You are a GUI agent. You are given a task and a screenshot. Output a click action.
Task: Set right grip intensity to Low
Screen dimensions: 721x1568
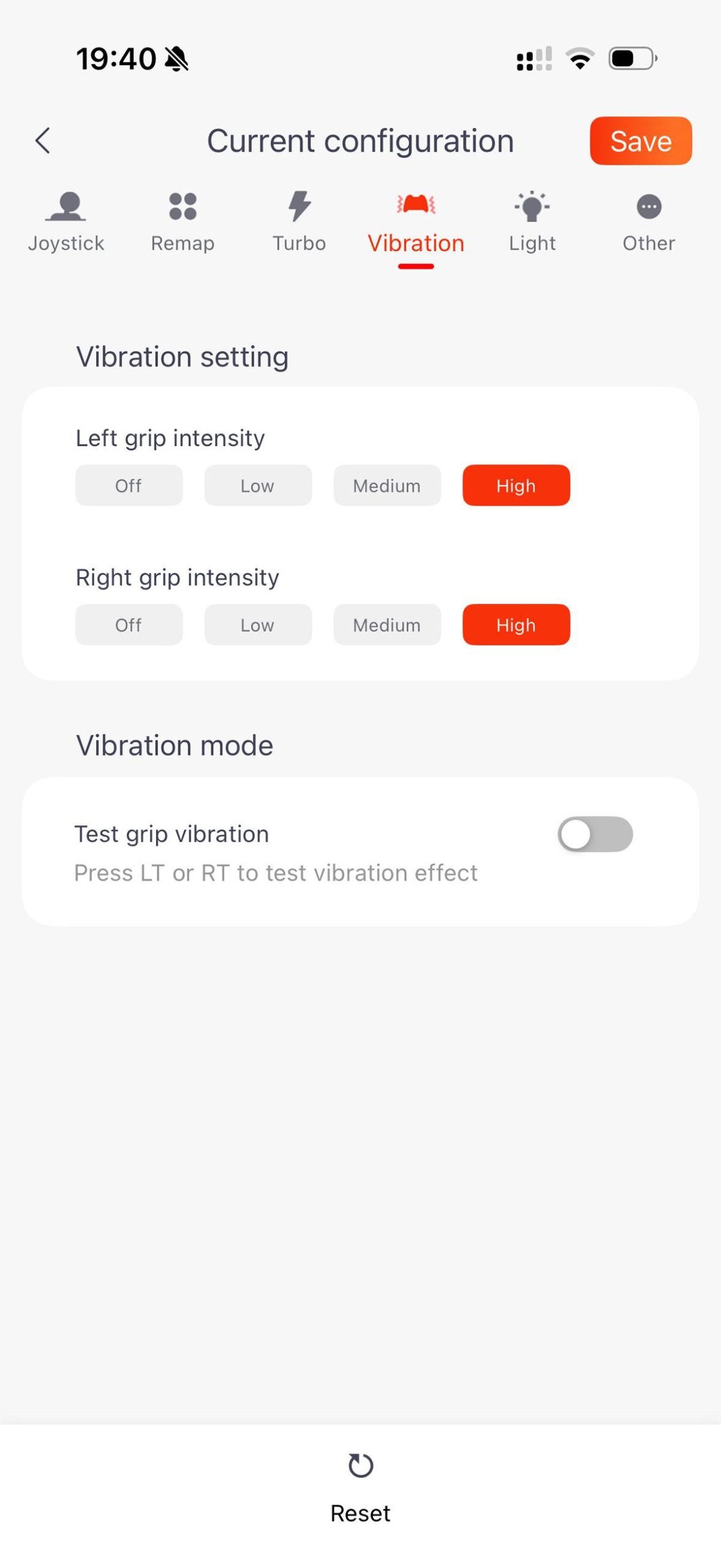tap(258, 624)
